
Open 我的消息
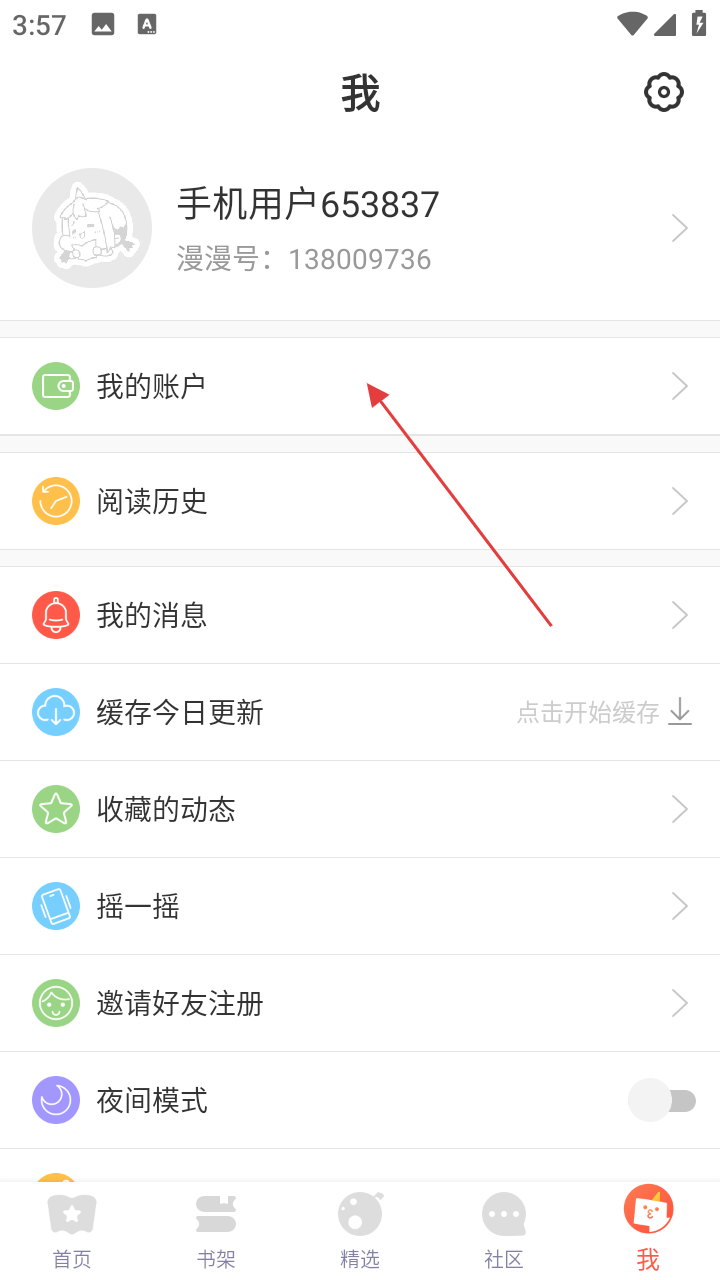(360, 615)
